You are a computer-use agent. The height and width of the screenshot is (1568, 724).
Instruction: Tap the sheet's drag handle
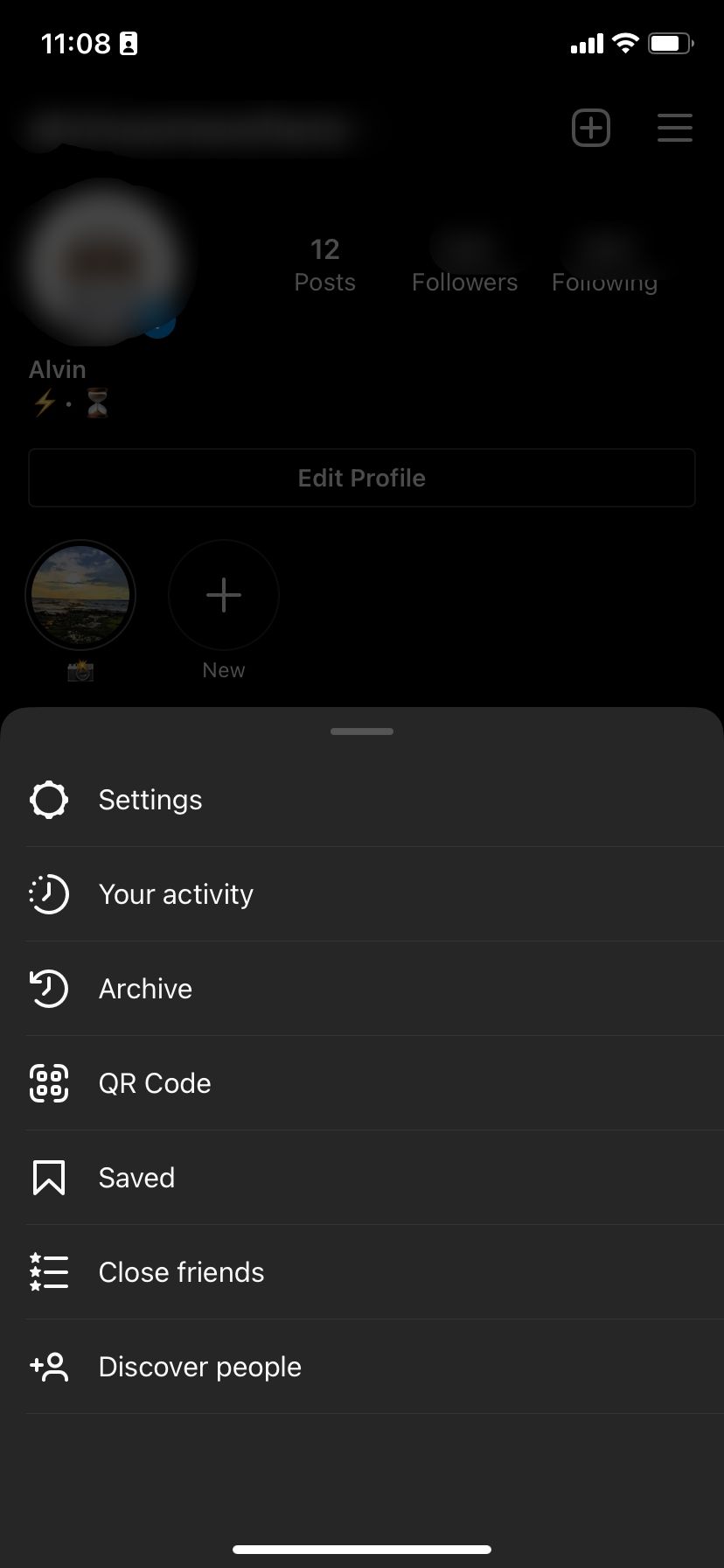362,731
